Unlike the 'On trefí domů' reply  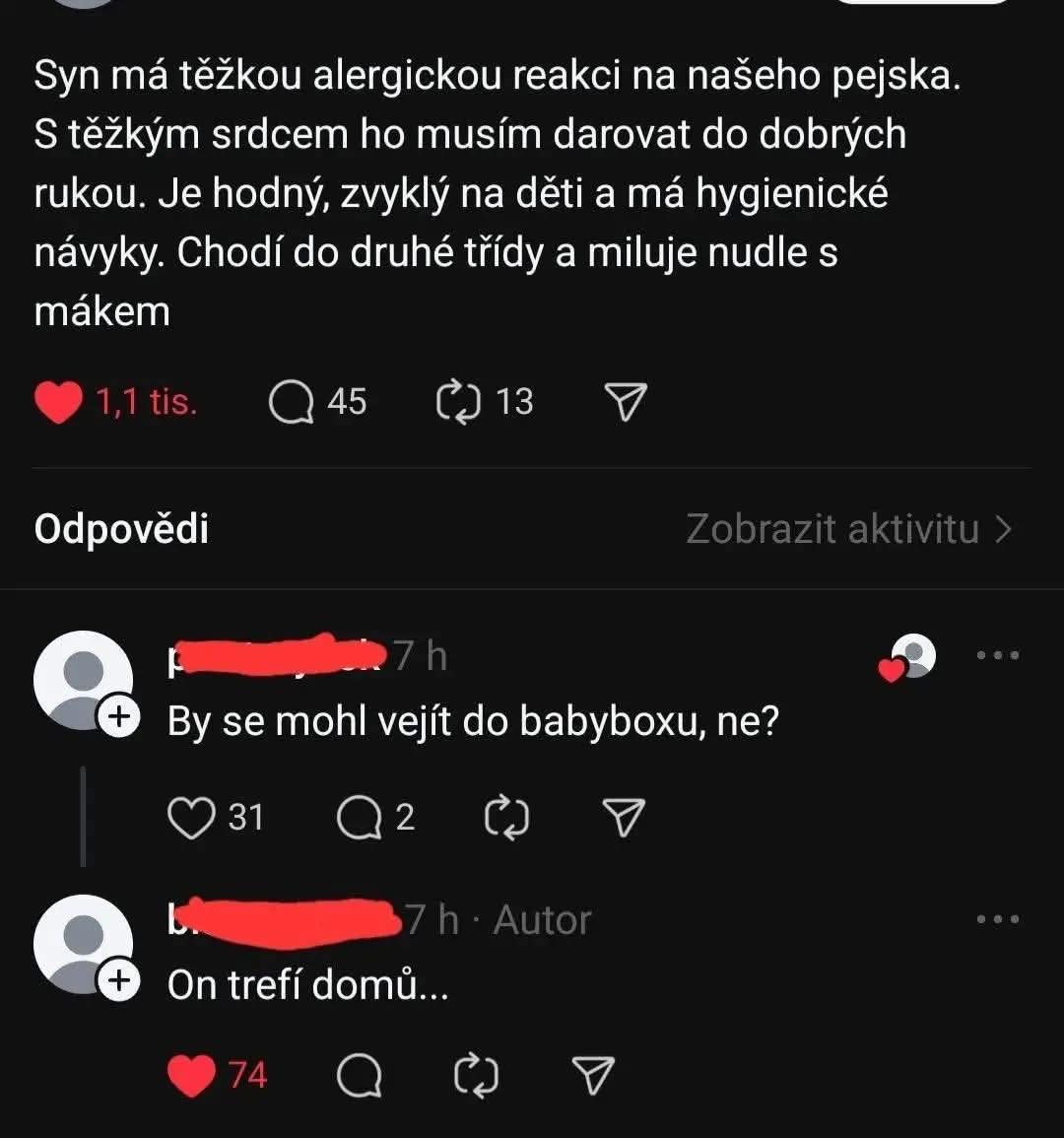tap(191, 1075)
